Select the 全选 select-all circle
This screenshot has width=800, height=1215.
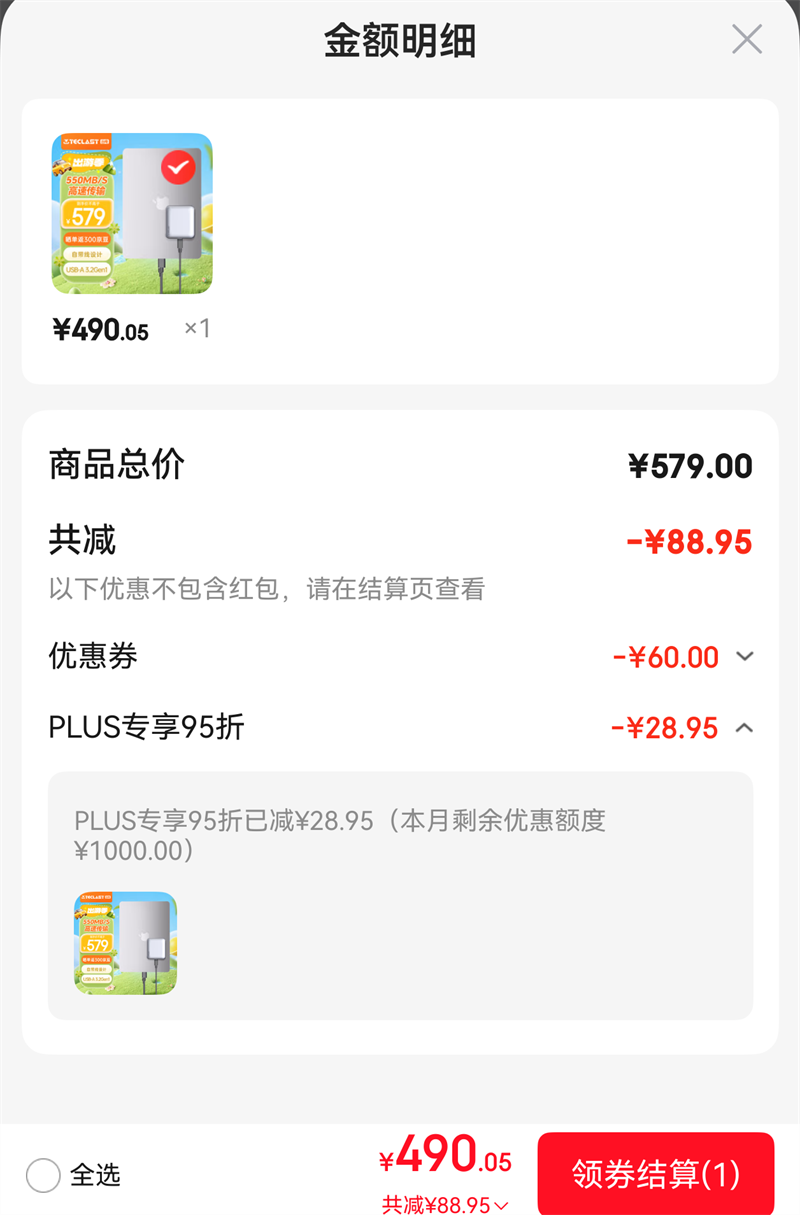pyautogui.click(x=42, y=1178)
